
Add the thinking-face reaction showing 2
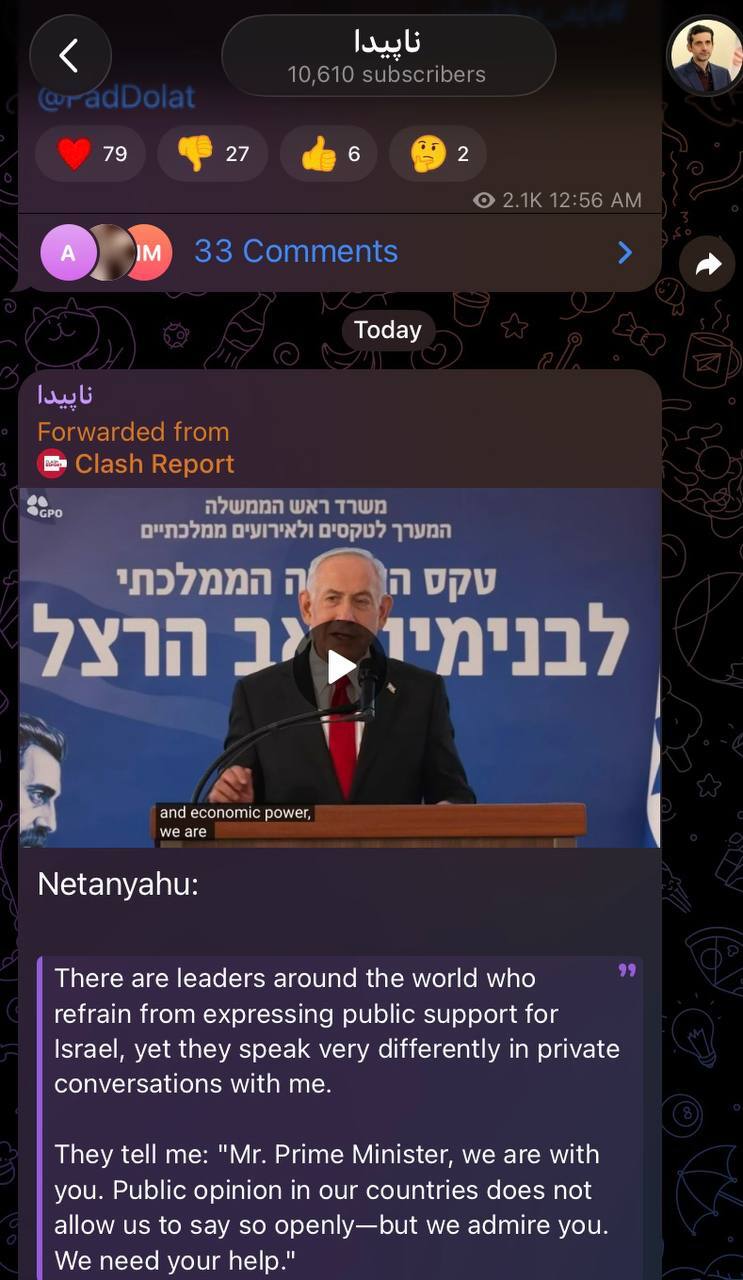click(438, 153)
